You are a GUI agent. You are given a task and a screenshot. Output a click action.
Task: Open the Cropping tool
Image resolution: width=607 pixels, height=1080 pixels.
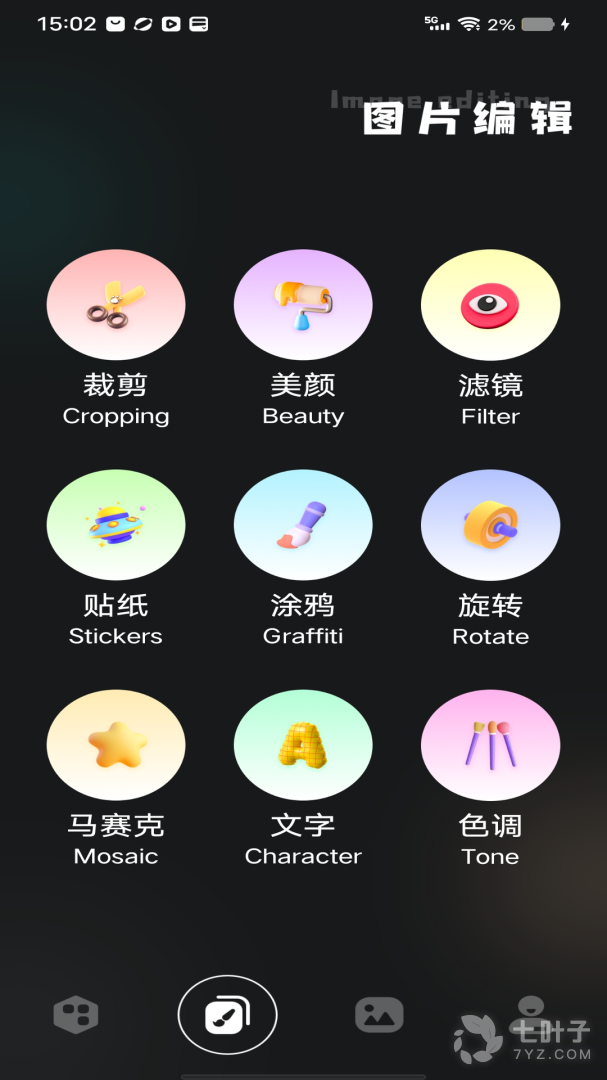click(x=116, y=305)
